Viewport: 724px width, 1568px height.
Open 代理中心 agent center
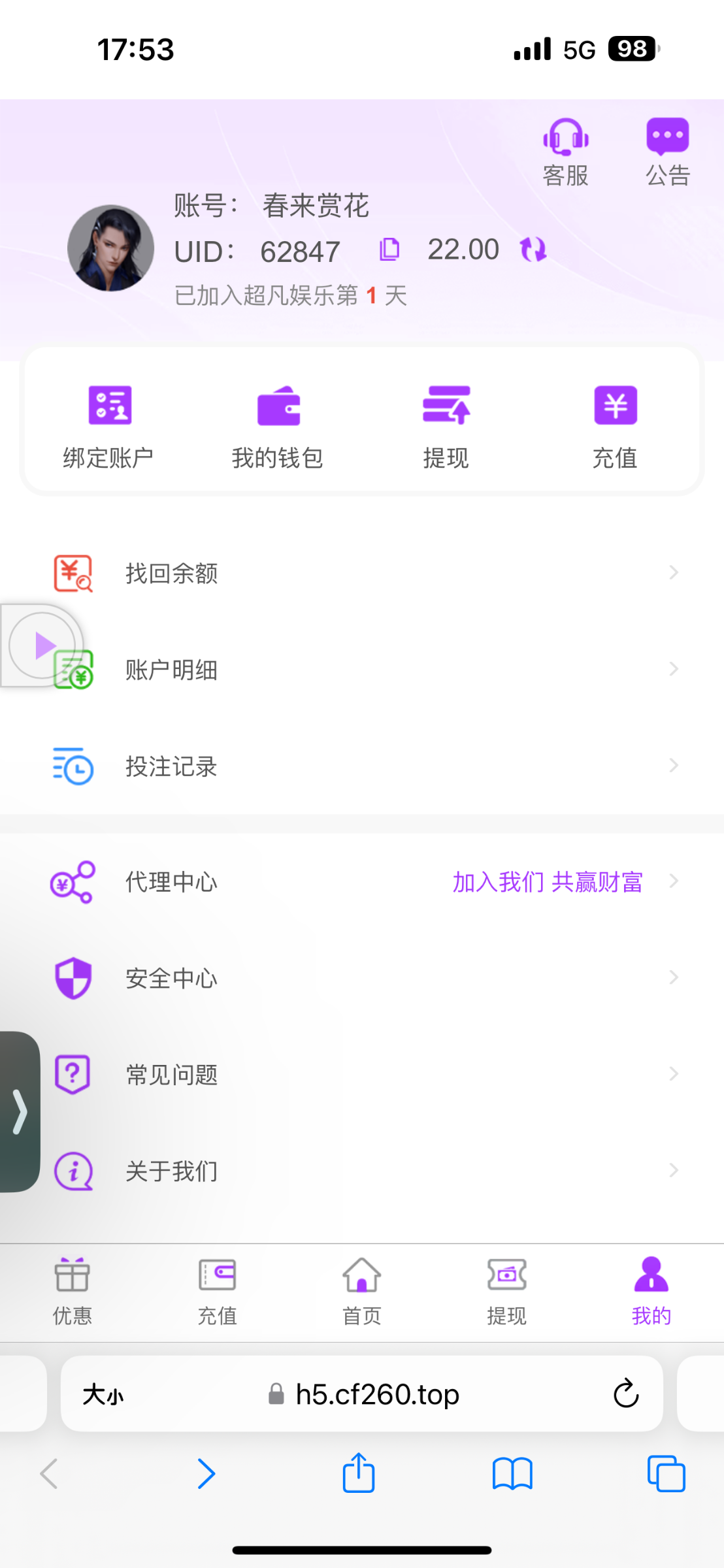(362, 882)
